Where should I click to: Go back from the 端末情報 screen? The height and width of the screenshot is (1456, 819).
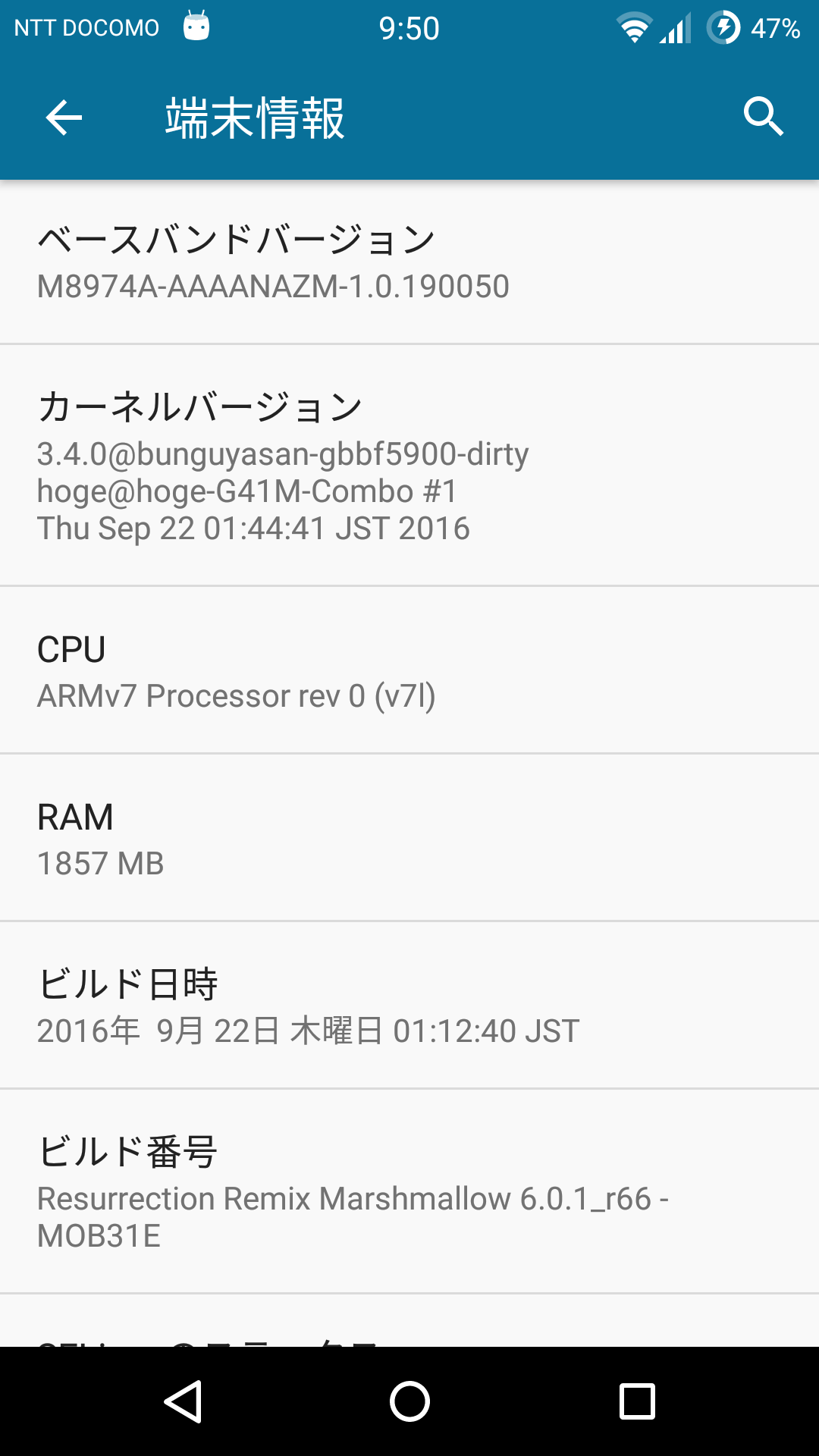64,118
